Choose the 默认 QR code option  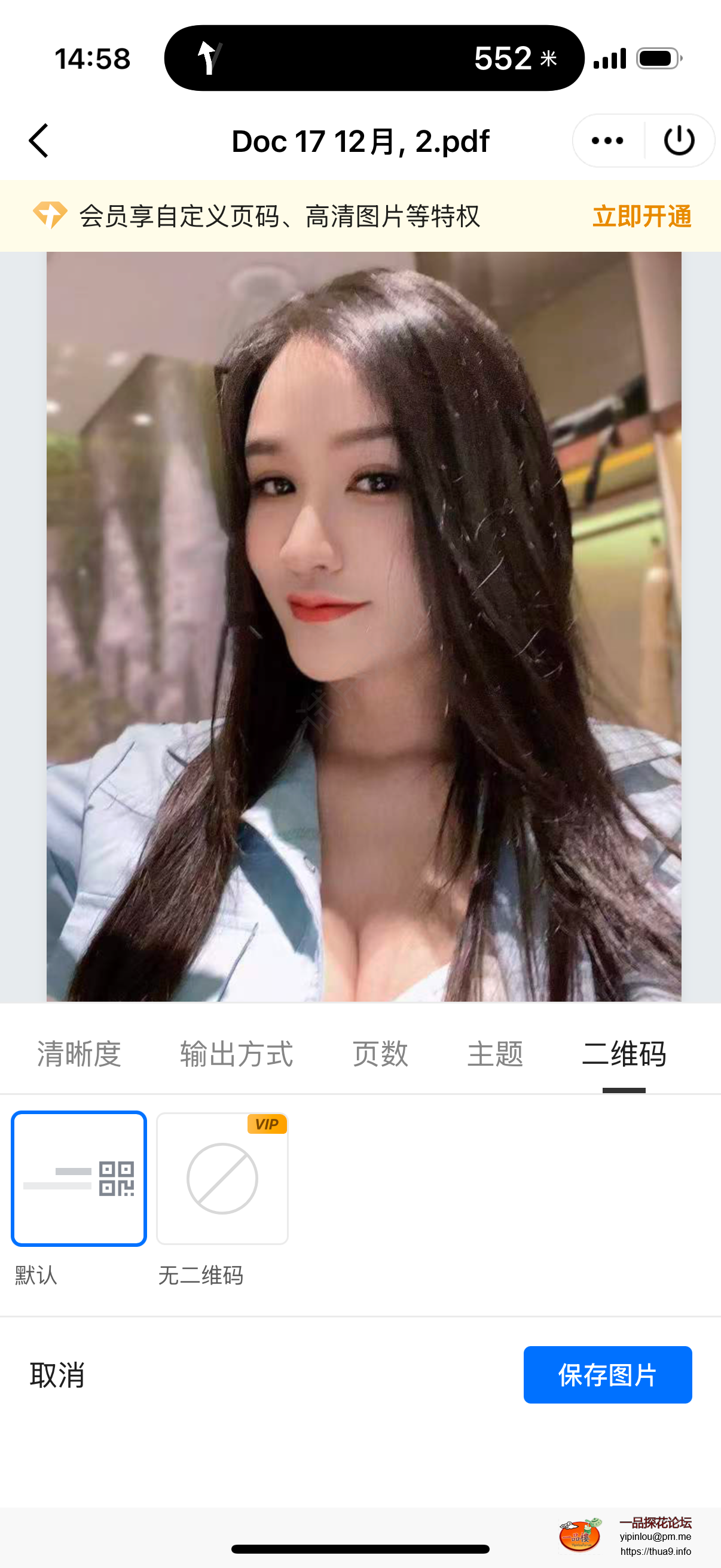pyautogui.click(x=79, y=1179)
